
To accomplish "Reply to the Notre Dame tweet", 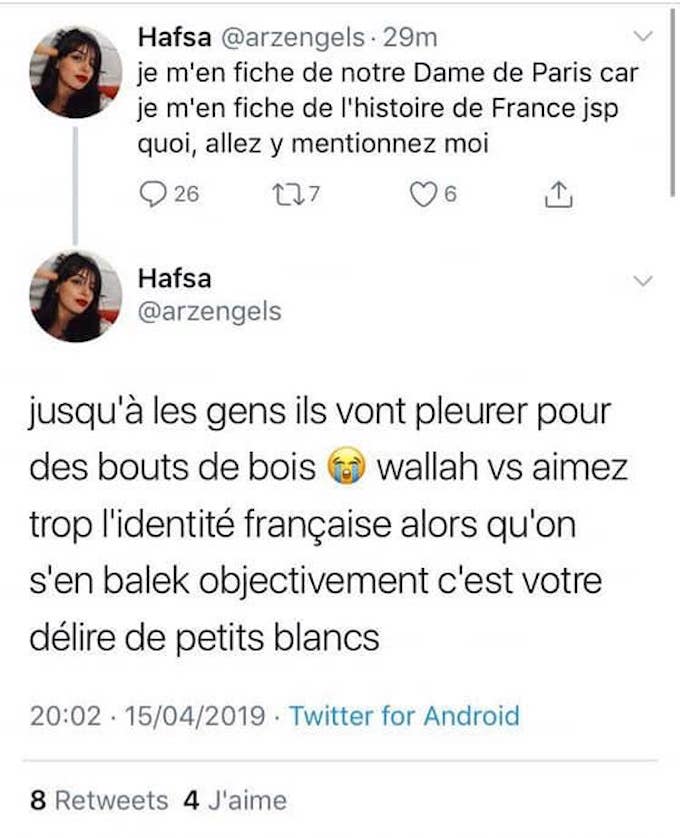I will tap(150, 197).
